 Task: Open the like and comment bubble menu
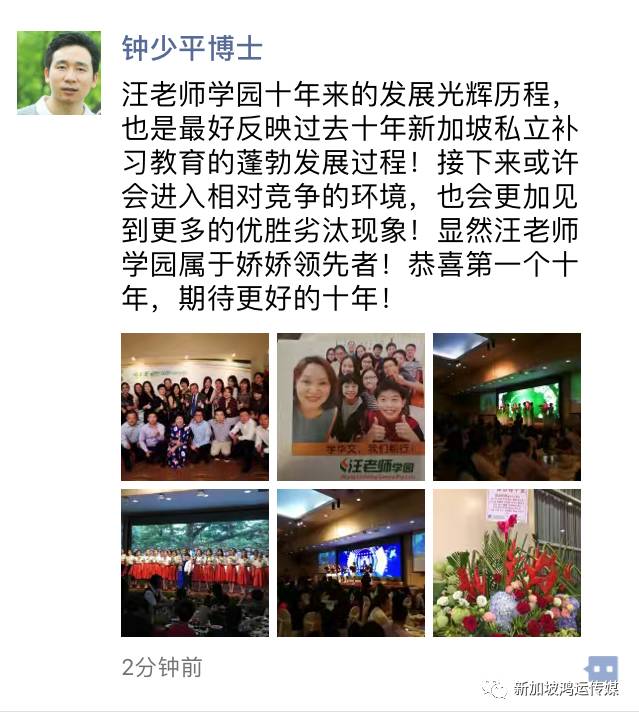[601, 667]
